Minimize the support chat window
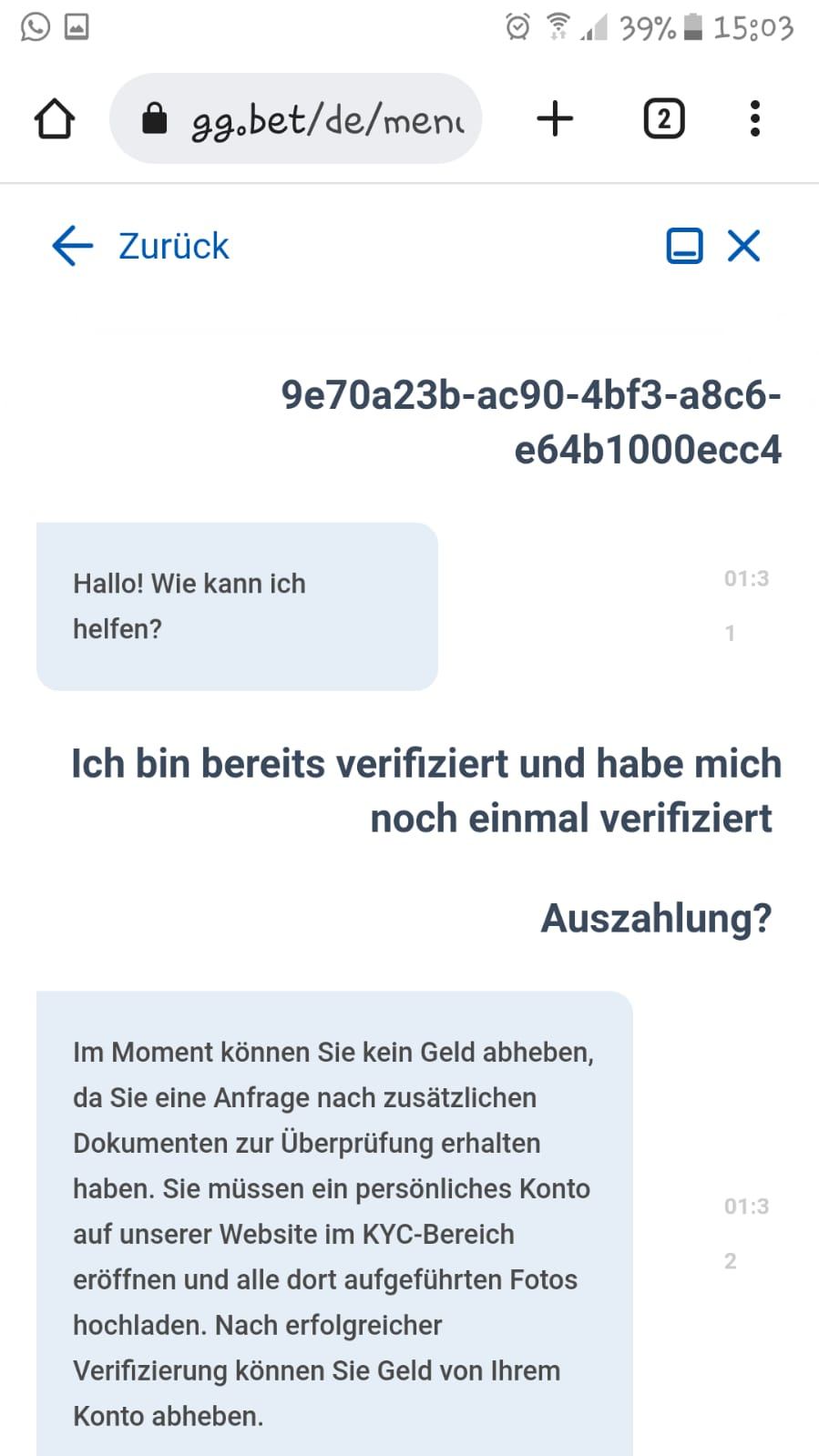The width and height of the screenshot is (819, 1456). pos(684,246)
